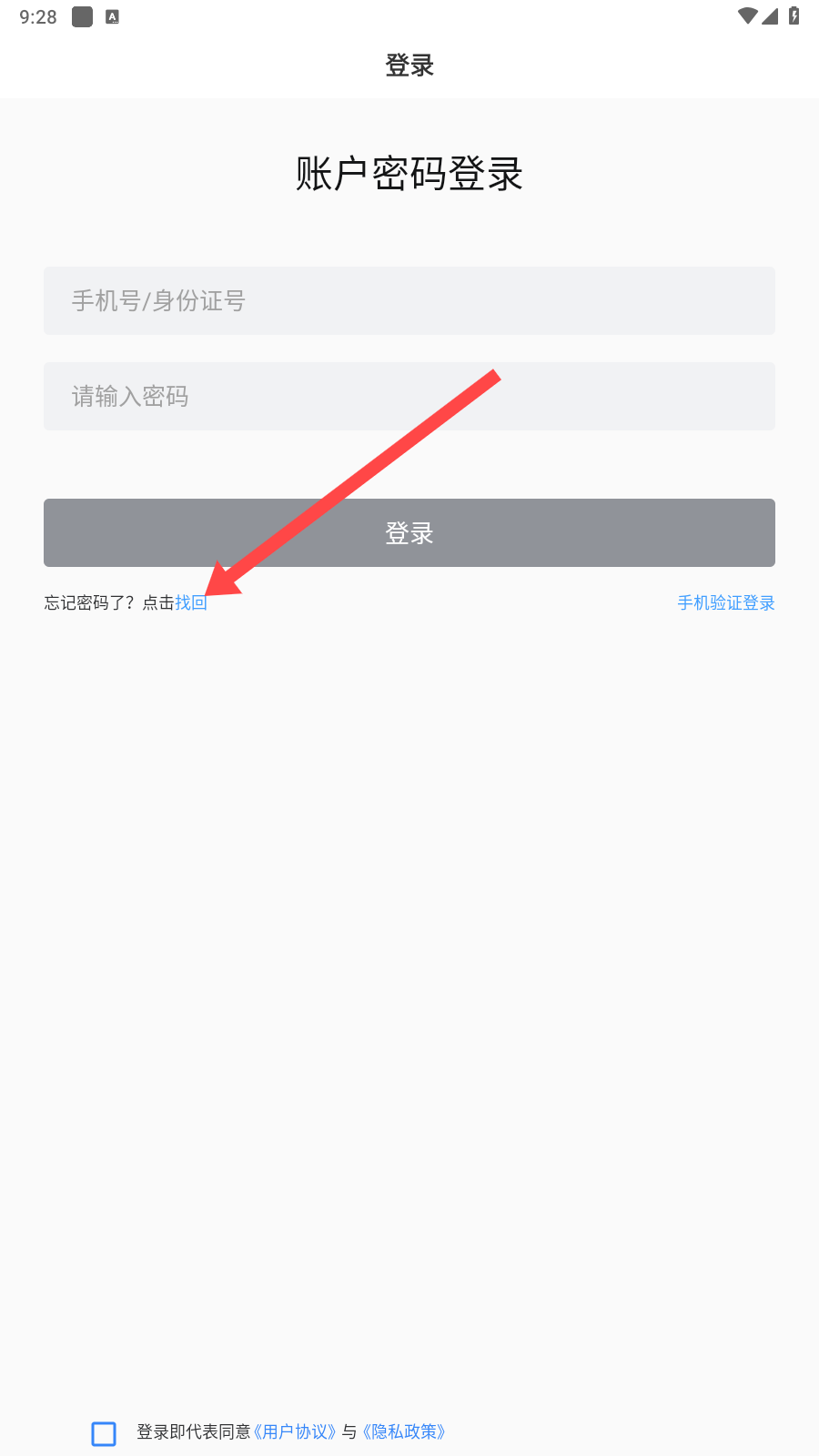Image resolution: width=819 pixels, height=1456 pixels.
Task: Open the 找回 password recovery link
Action: pyautogui.click(x=191, y=602)
